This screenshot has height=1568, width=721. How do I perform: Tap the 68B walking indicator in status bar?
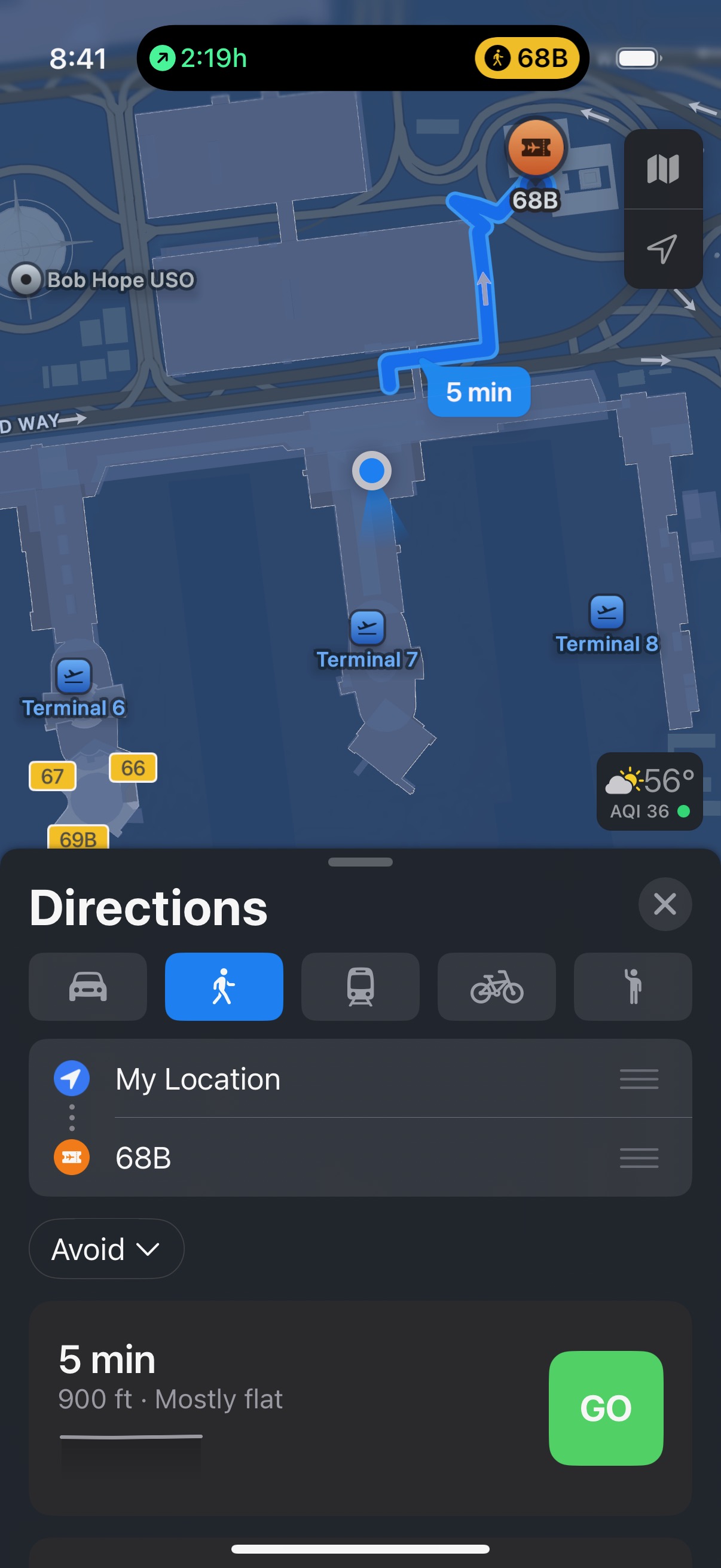(527, 59)
